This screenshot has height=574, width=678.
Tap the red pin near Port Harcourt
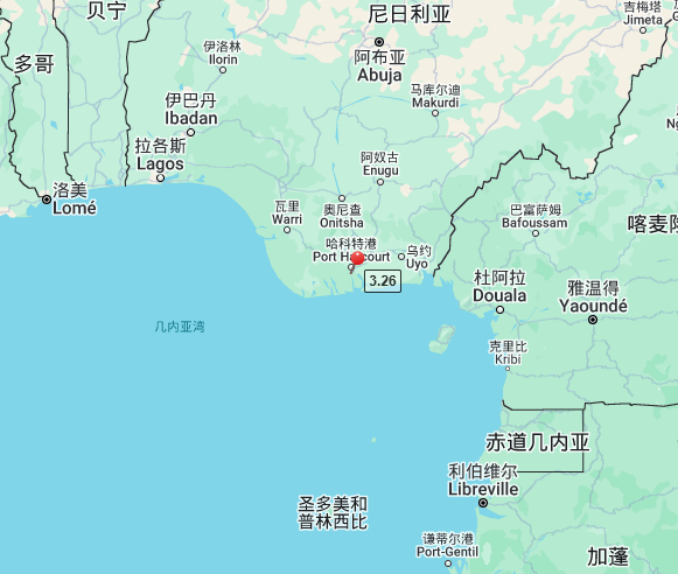coord(357,259)
